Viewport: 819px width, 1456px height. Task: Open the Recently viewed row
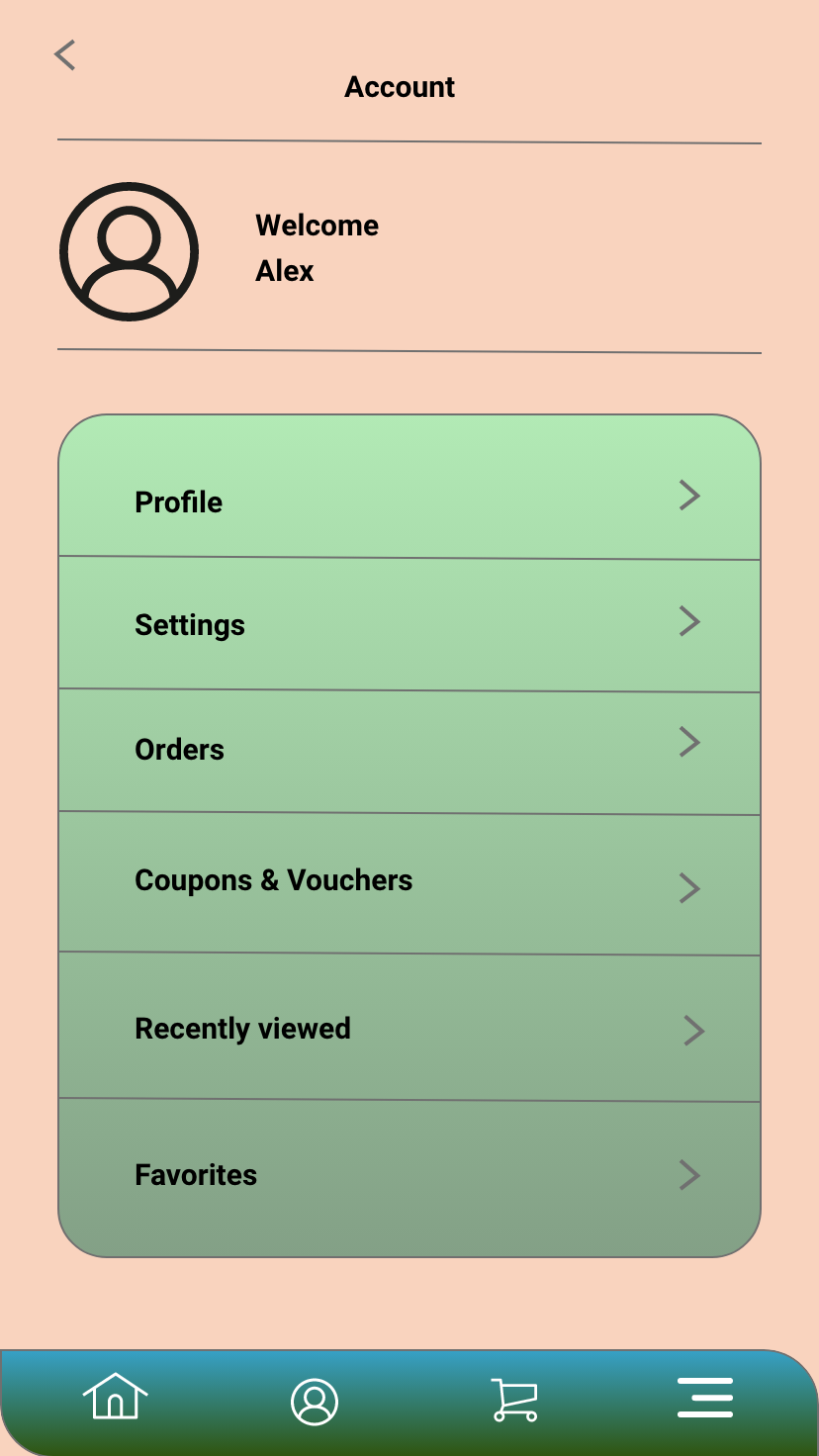pyautogui.click(x=409, y=1028)
